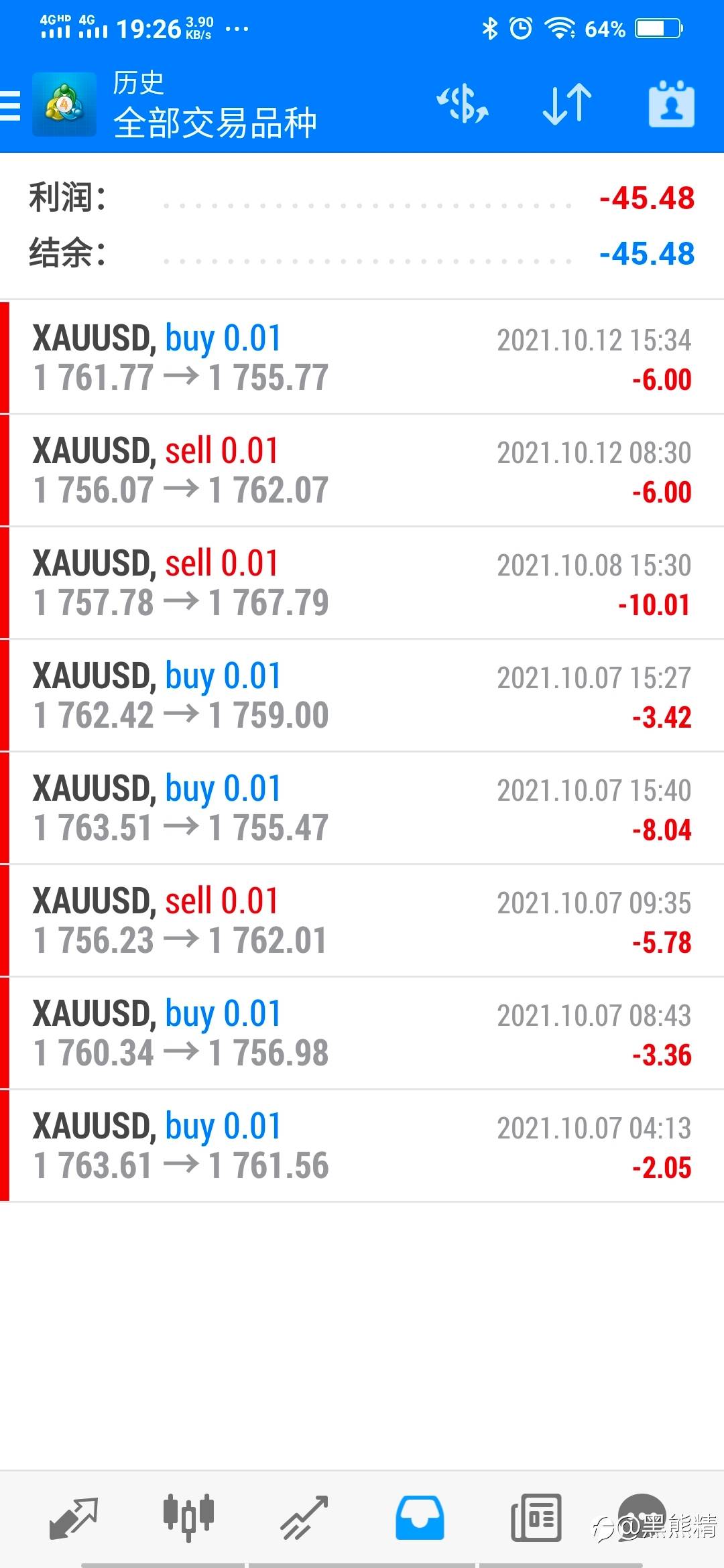This screenshot has height=1568, width=724.
Task: Open the buy trade from 2021.10.07 15:27
Action: (x=362, y=696)
